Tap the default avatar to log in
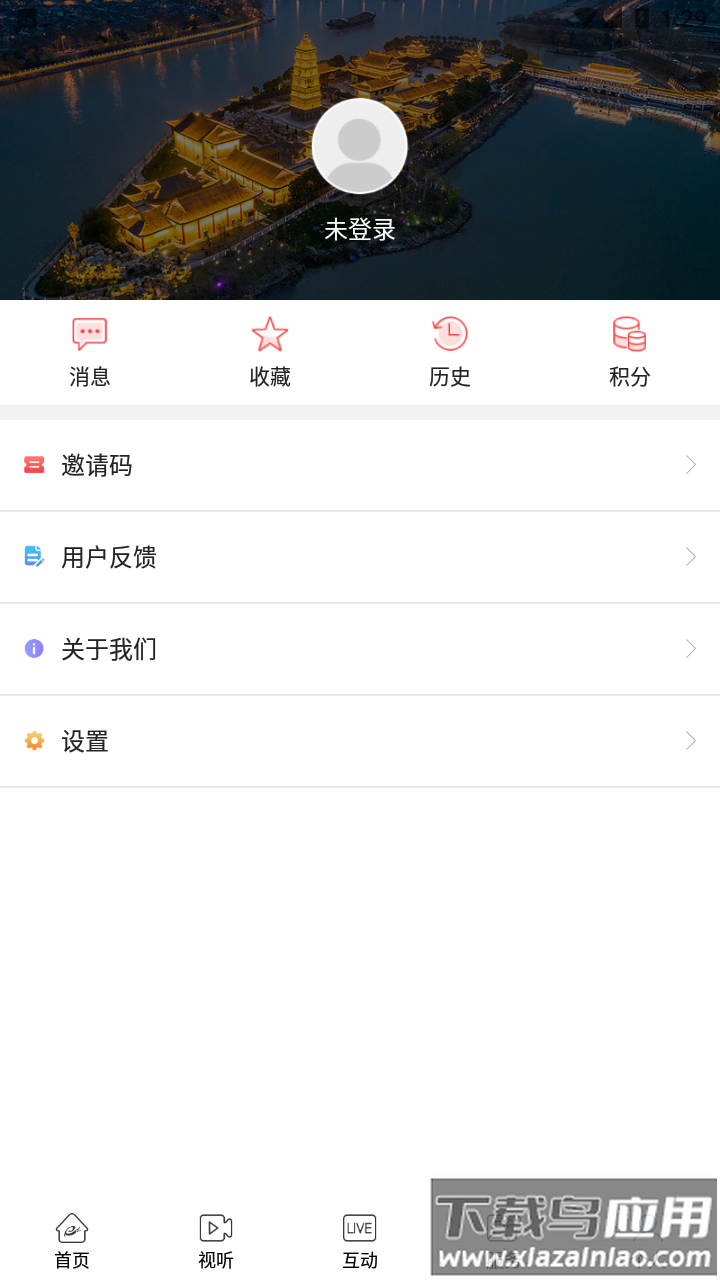This screenshot has width=720, height=1280. click(359, 146)
